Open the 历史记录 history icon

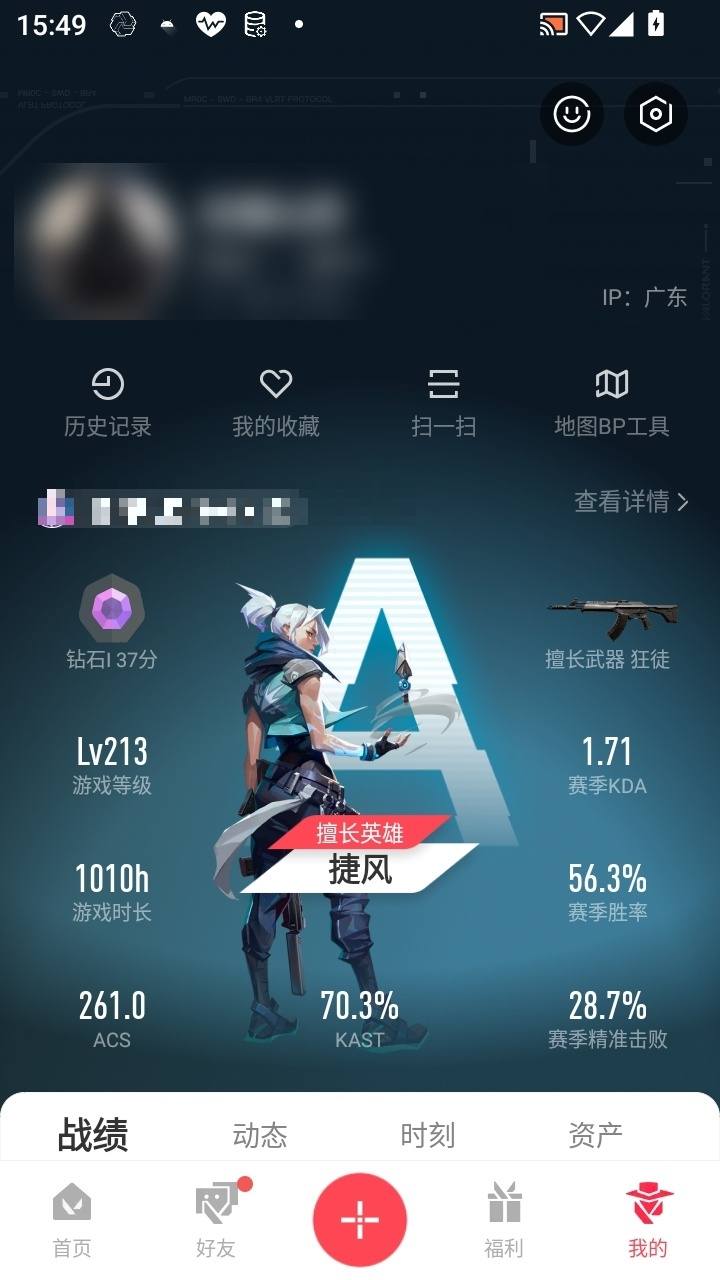coord(110,384)
